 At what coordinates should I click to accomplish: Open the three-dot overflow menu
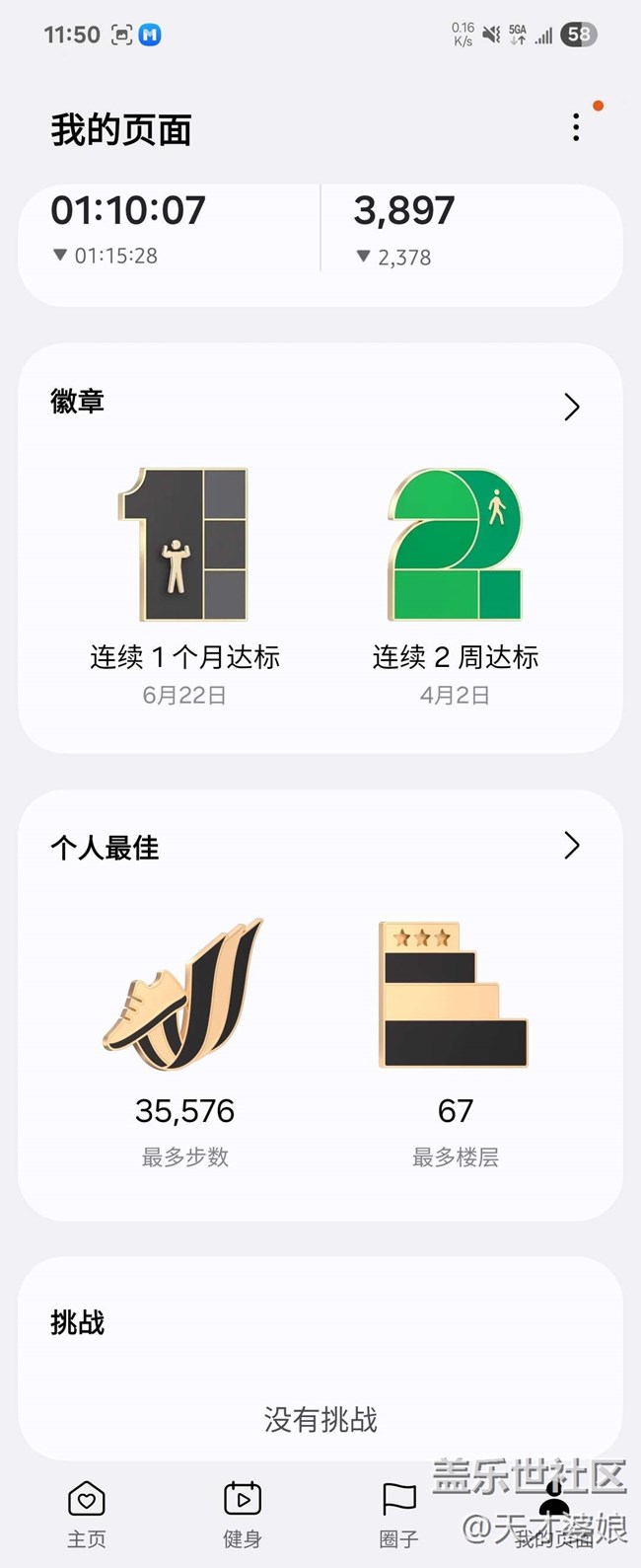click(576, 127)
